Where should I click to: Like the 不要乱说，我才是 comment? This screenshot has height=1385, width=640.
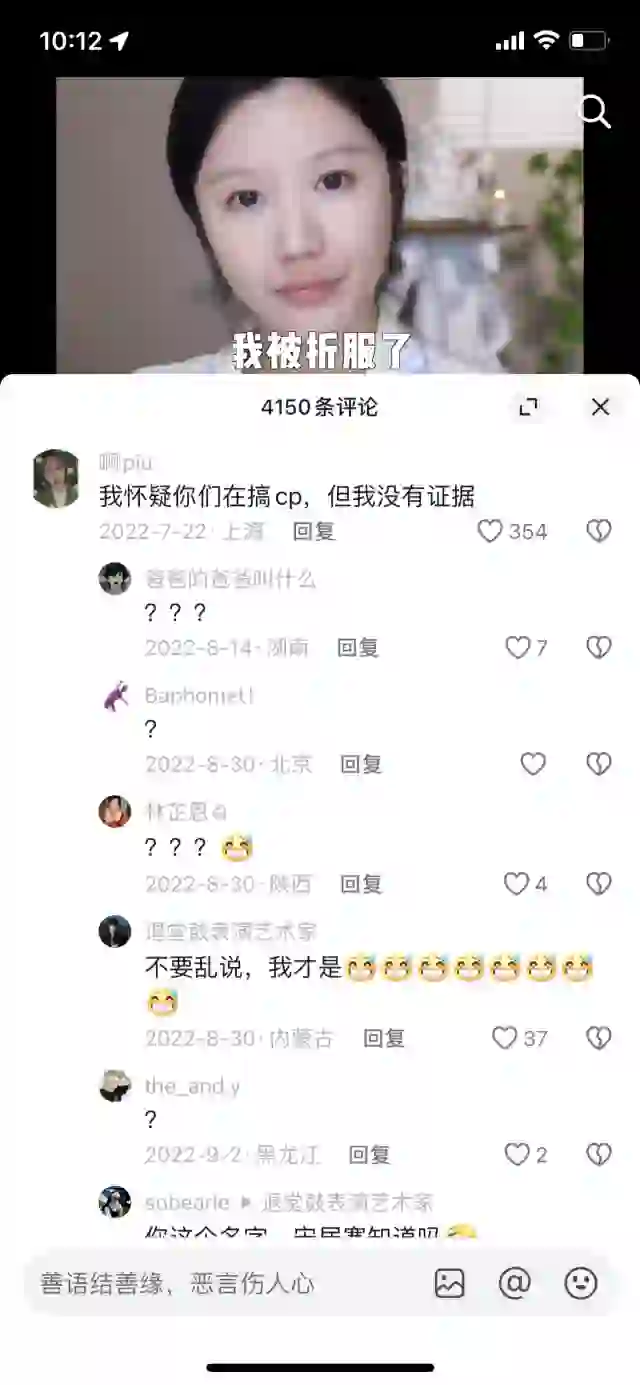[x=505, y=1038]
